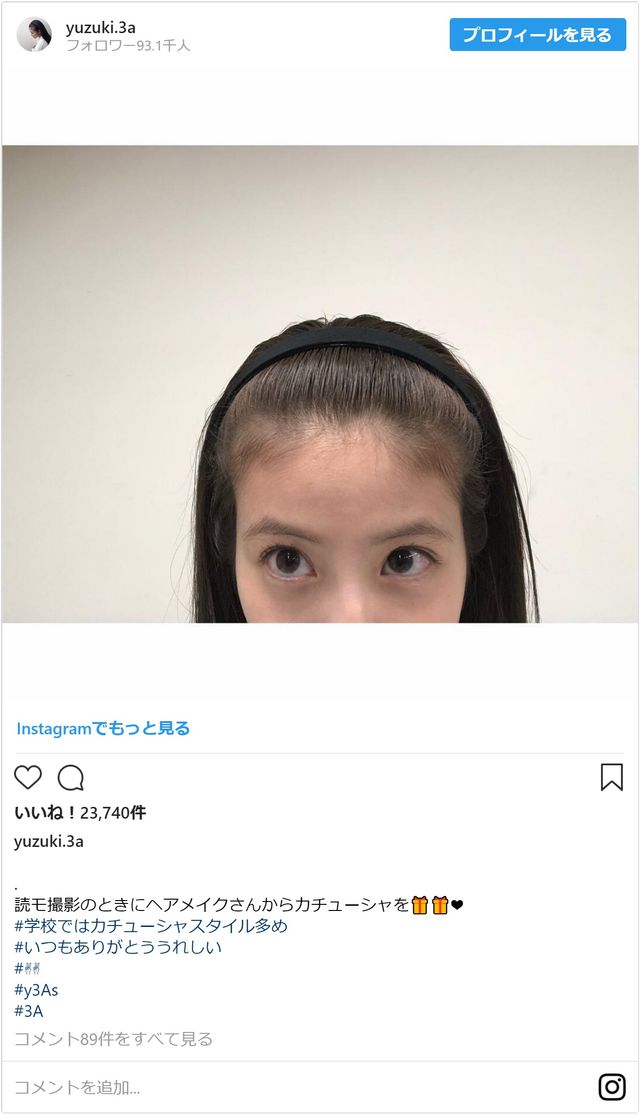Open comments with the speech bubble icon
Viewport: 640px width, 1115px height.
tap(70, 778)
